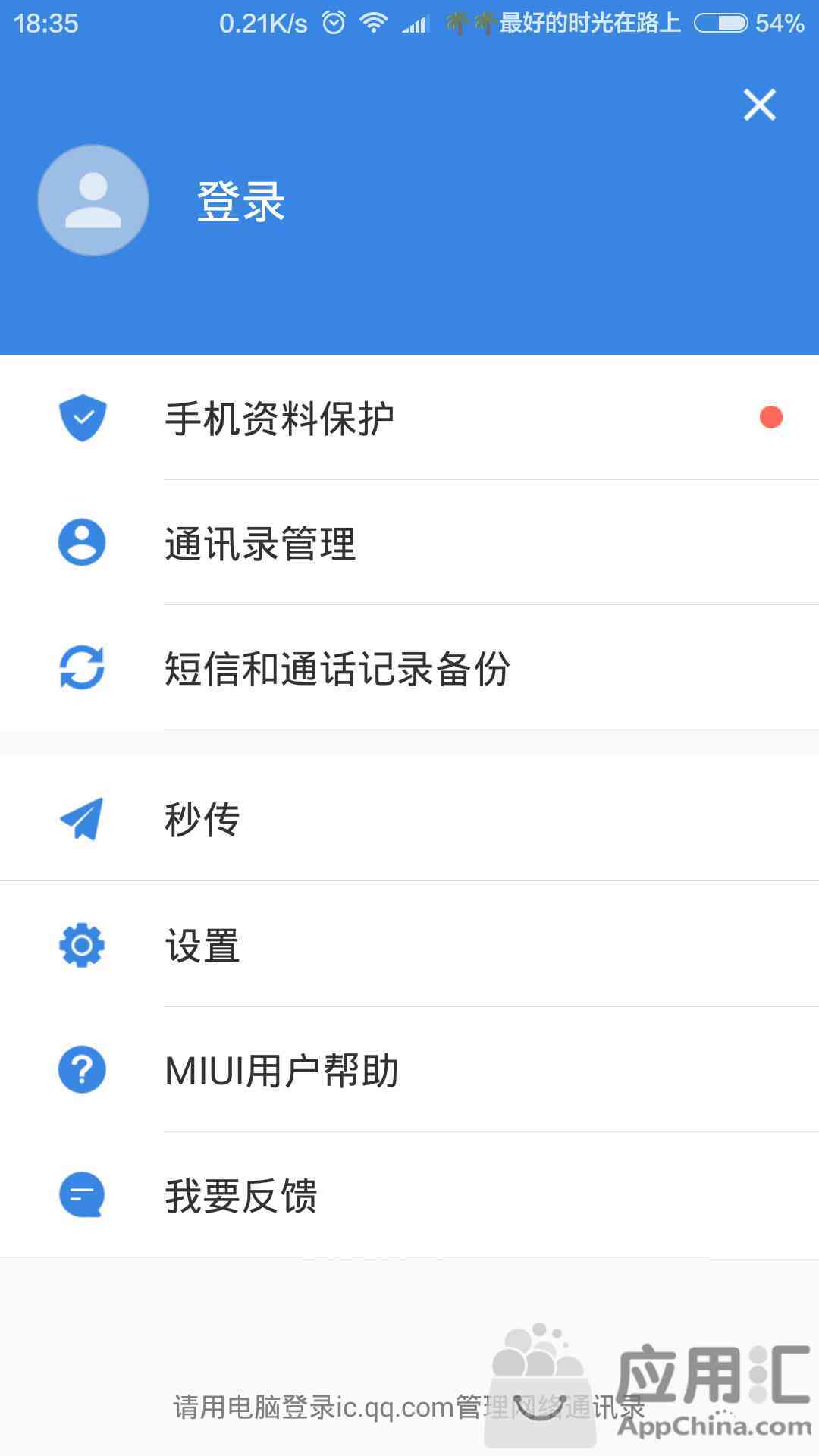Image resolution: width=819 pixels, height=1456 pixels.
Task: Select 秒传
Action: (409, 818)
